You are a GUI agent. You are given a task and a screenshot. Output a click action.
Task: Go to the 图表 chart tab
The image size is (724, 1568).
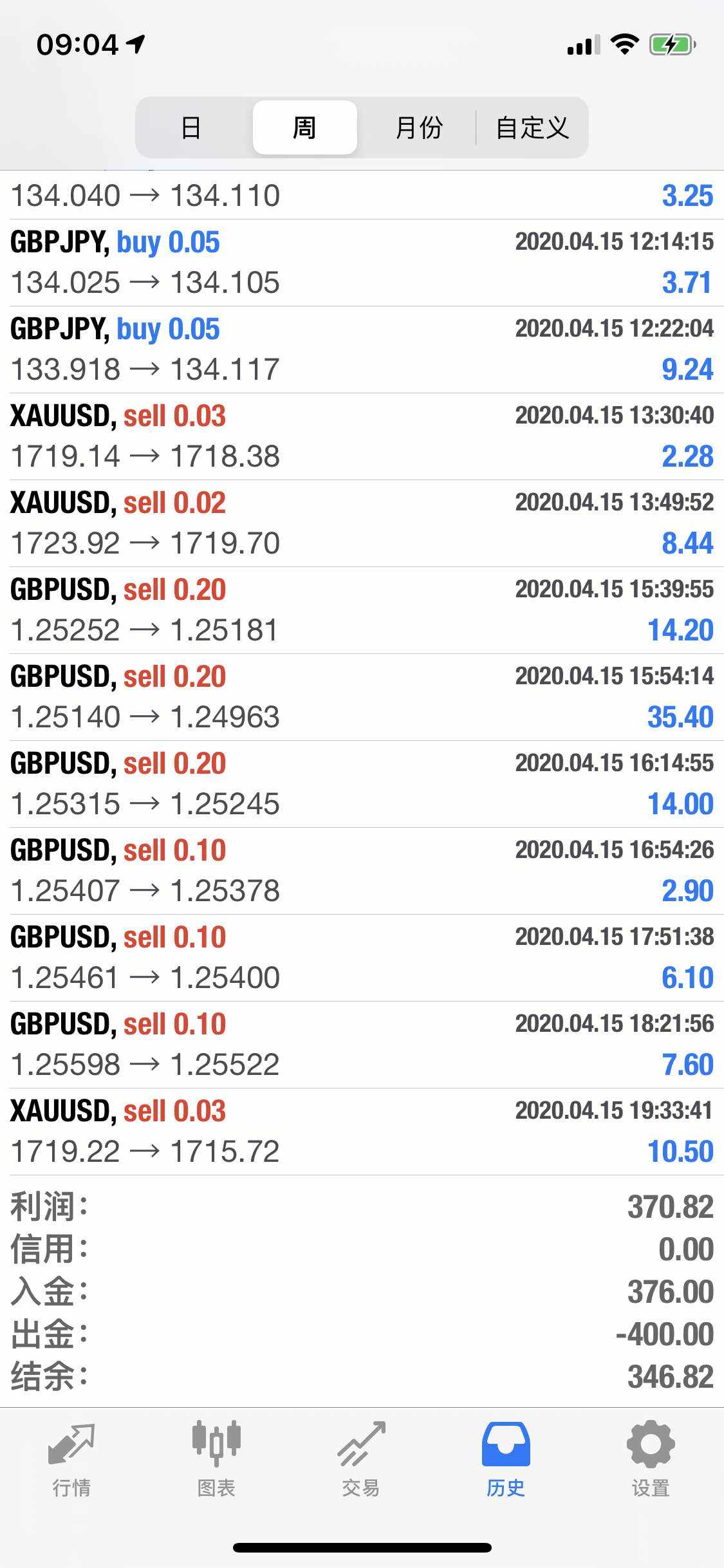pyautogui.click(x=216, y=1460)
